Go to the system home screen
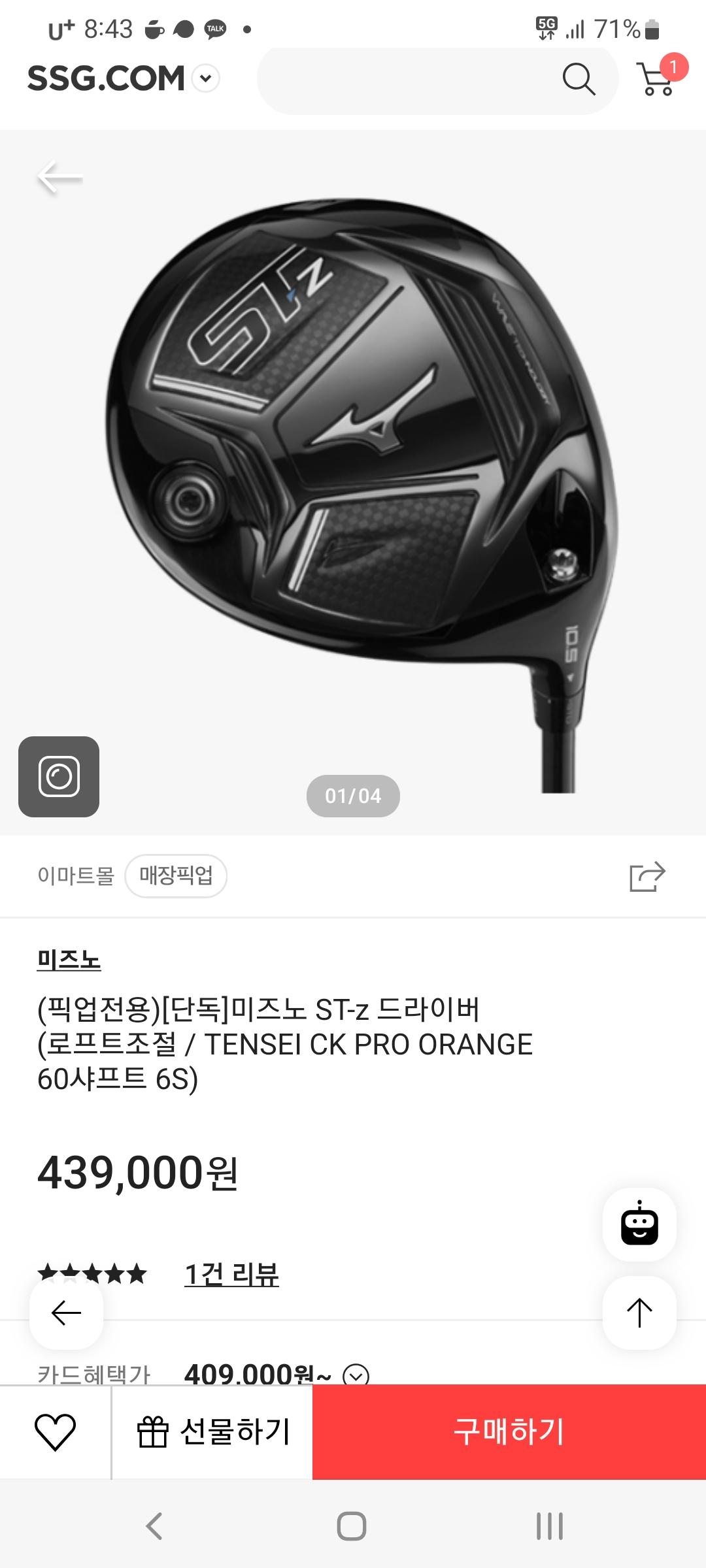706x1568 pixels. point(352,1526)
